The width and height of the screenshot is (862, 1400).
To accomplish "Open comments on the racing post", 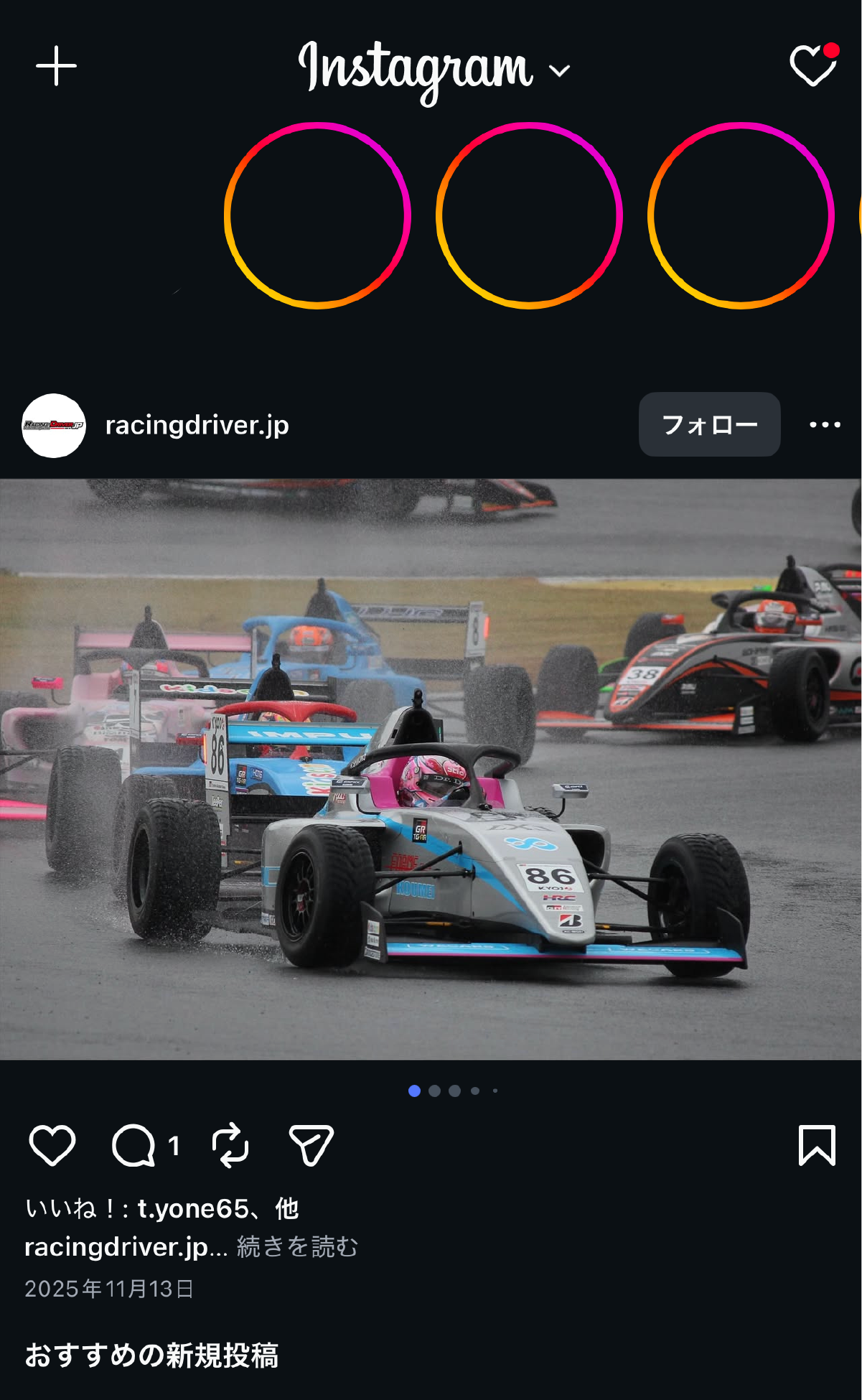I will tap(134, 1145).
